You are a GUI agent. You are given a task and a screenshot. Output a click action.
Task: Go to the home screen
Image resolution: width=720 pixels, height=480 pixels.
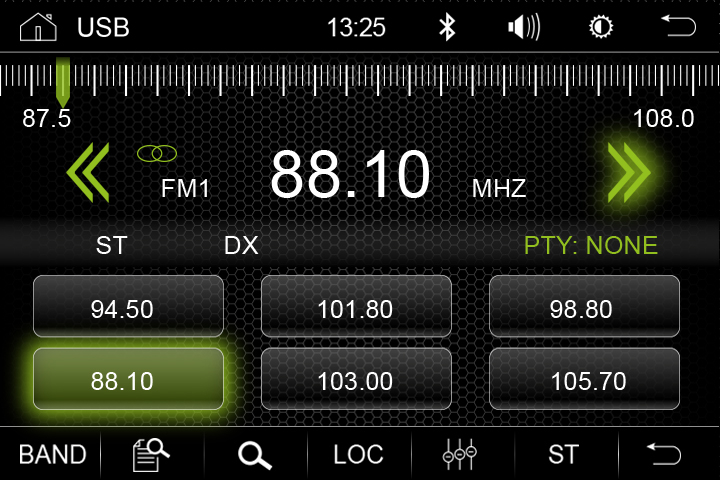tap(38, 27)
